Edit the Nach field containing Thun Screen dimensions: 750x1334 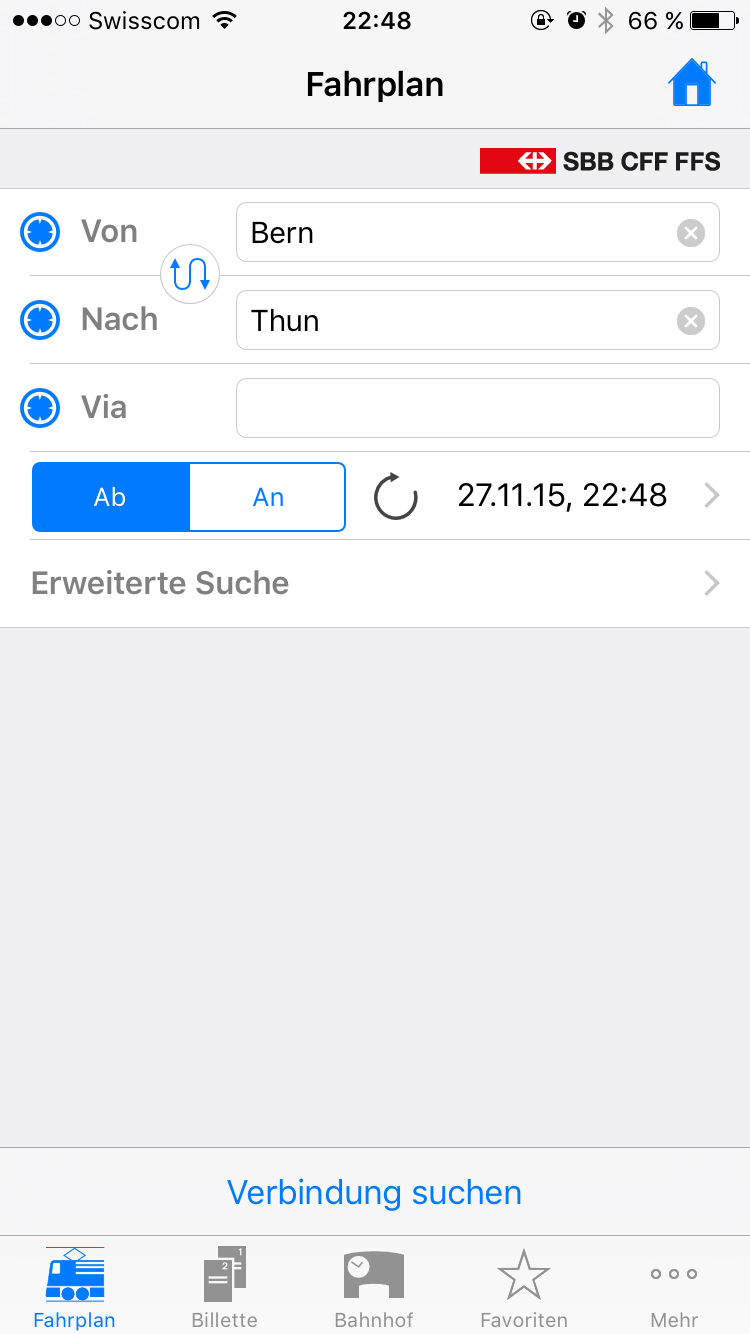pyautogui.click(x=455, y=321)
